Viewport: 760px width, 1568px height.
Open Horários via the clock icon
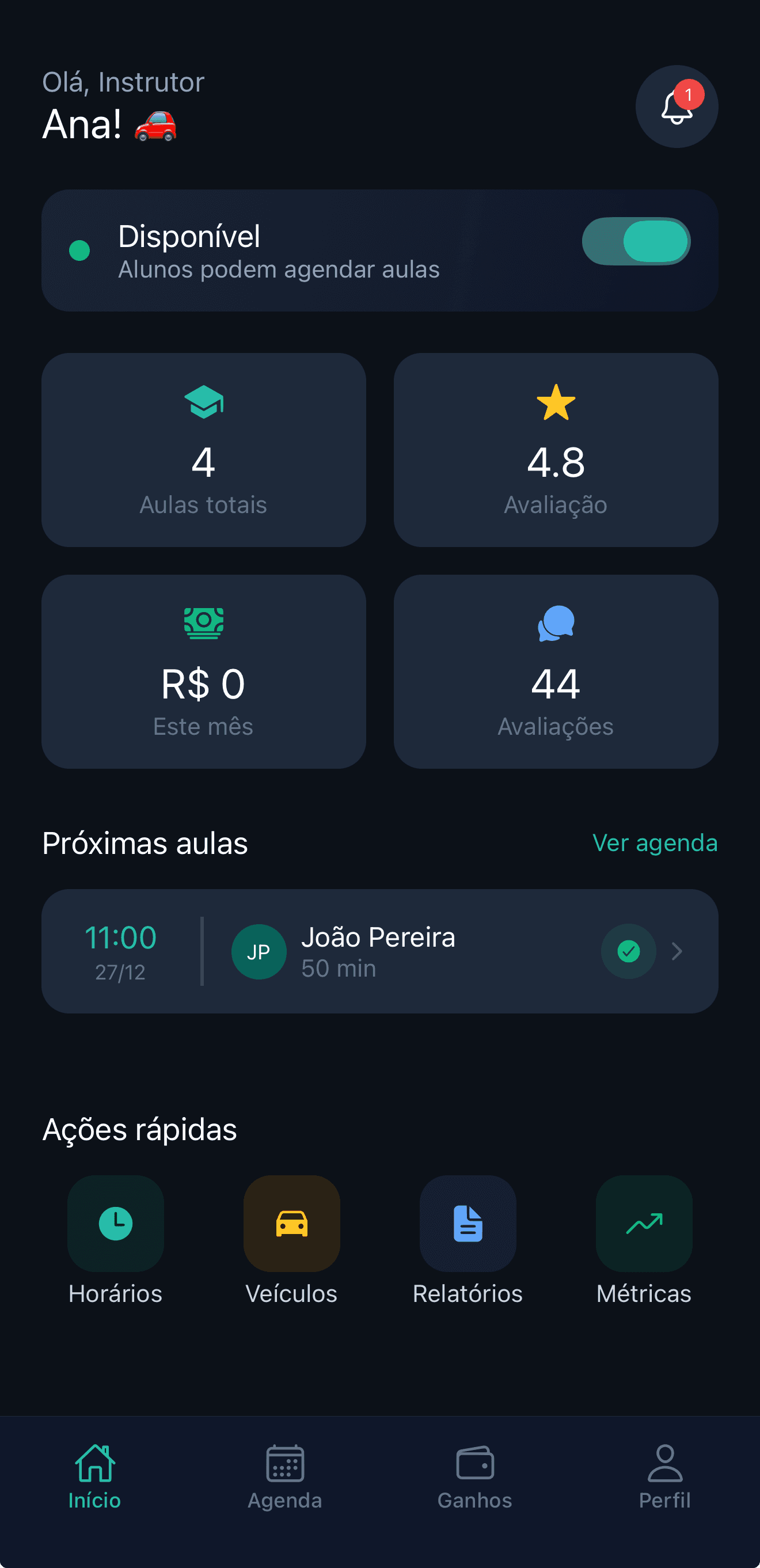[x=116, y=1224]
